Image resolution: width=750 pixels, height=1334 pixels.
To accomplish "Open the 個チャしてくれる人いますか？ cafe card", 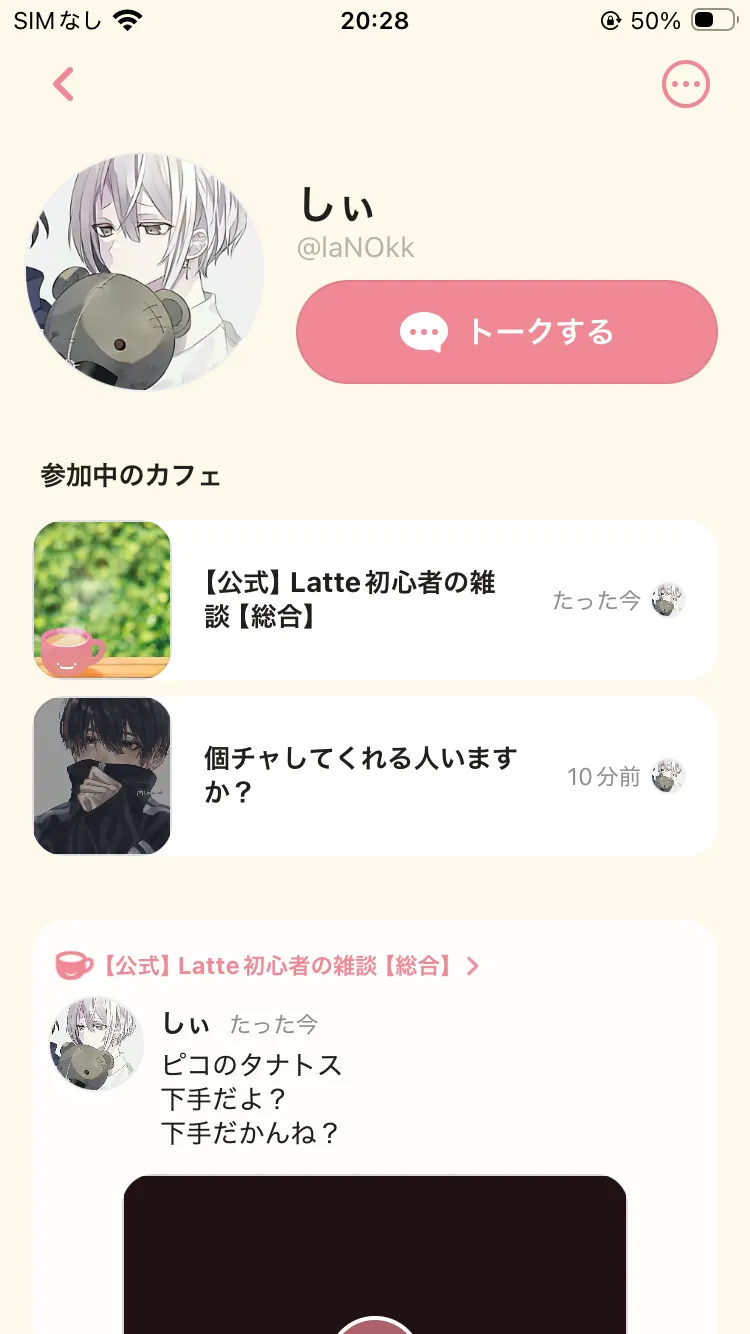I will 375,776.
